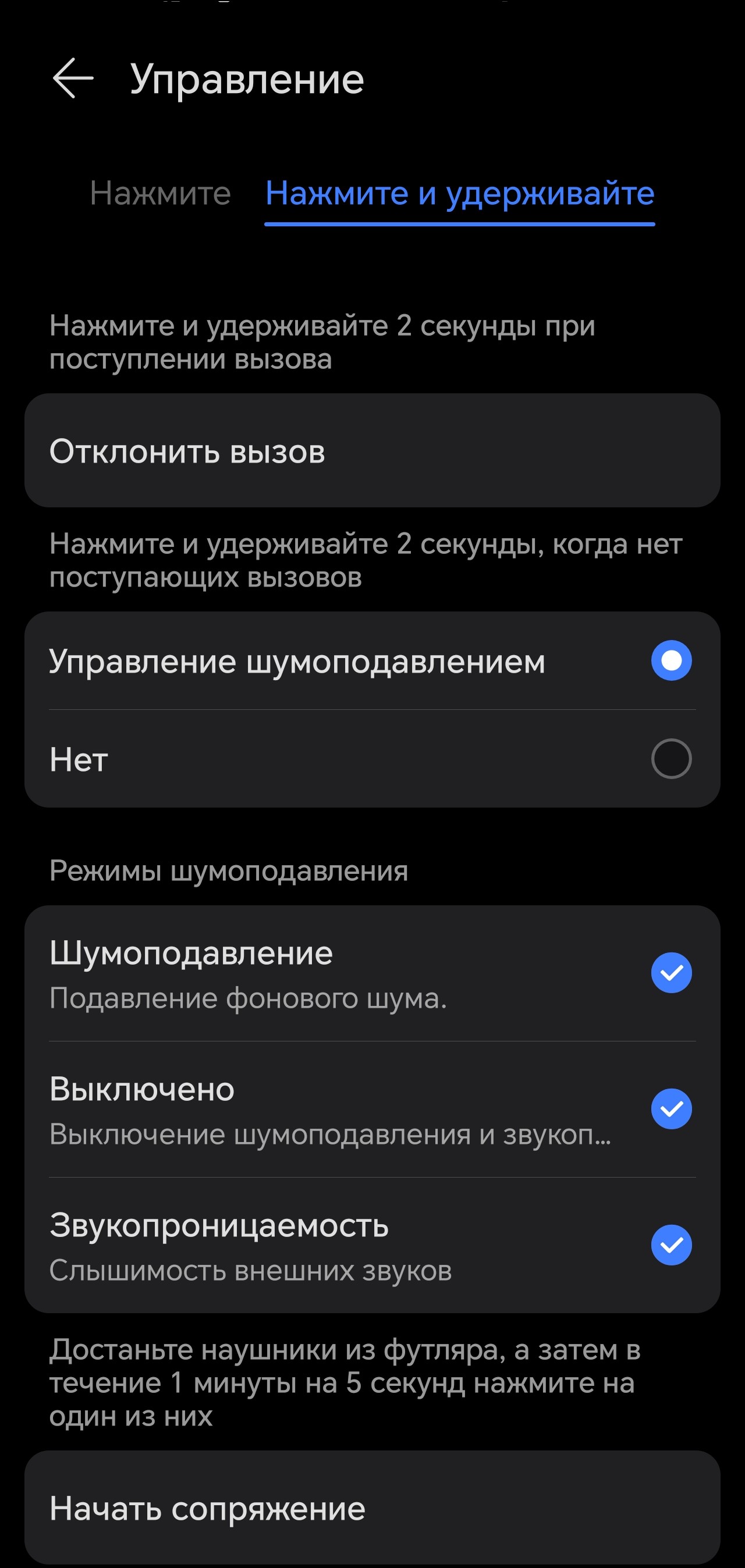
Task: Tap Начать сопряжение
Action: click(x=371, y=1508)
